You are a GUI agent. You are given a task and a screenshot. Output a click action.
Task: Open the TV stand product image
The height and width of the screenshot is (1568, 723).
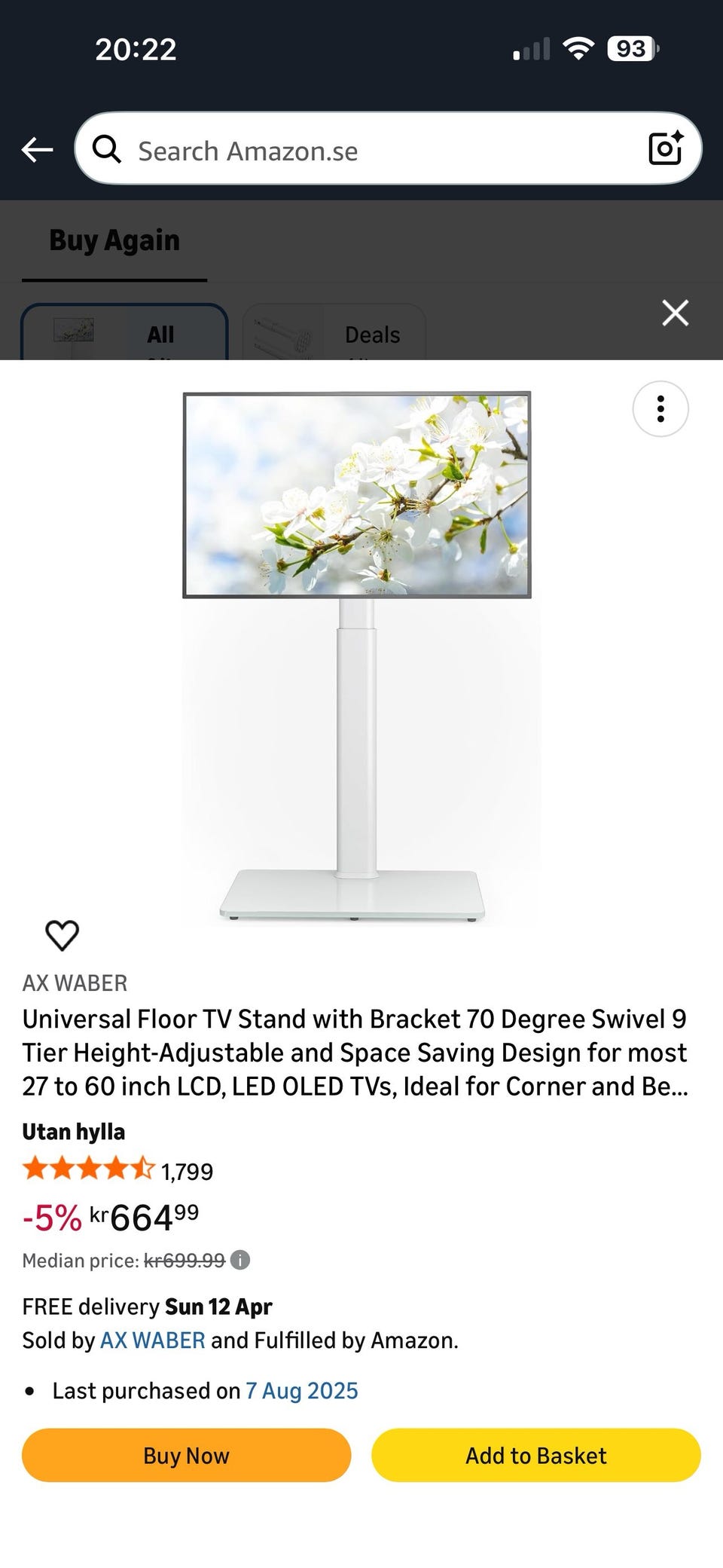(357, 656)
